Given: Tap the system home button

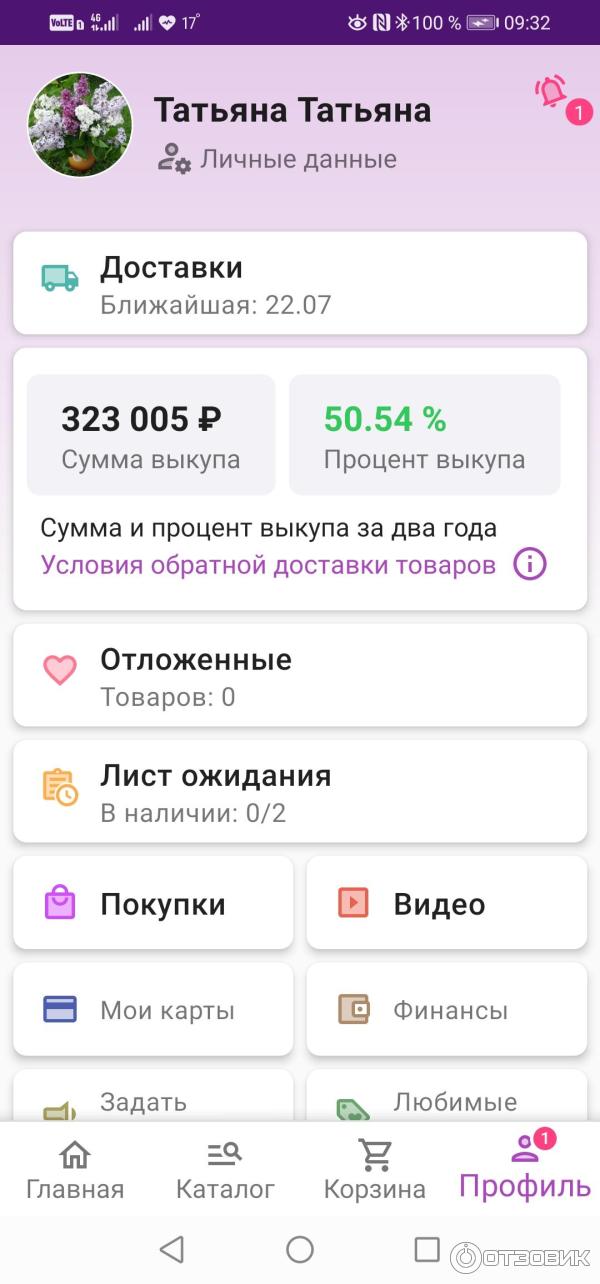Looking at the screenshot, I should point(300,1249).
